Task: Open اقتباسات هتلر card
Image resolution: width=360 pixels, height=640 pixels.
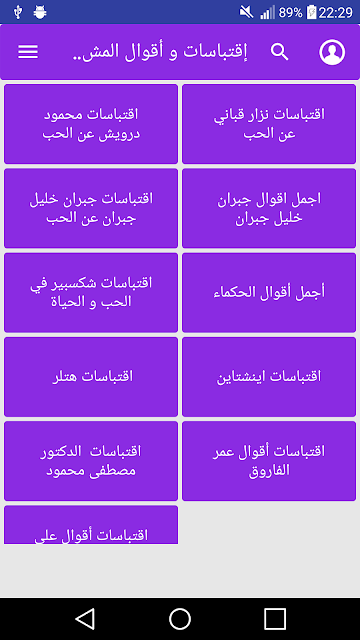Action: 91,377
